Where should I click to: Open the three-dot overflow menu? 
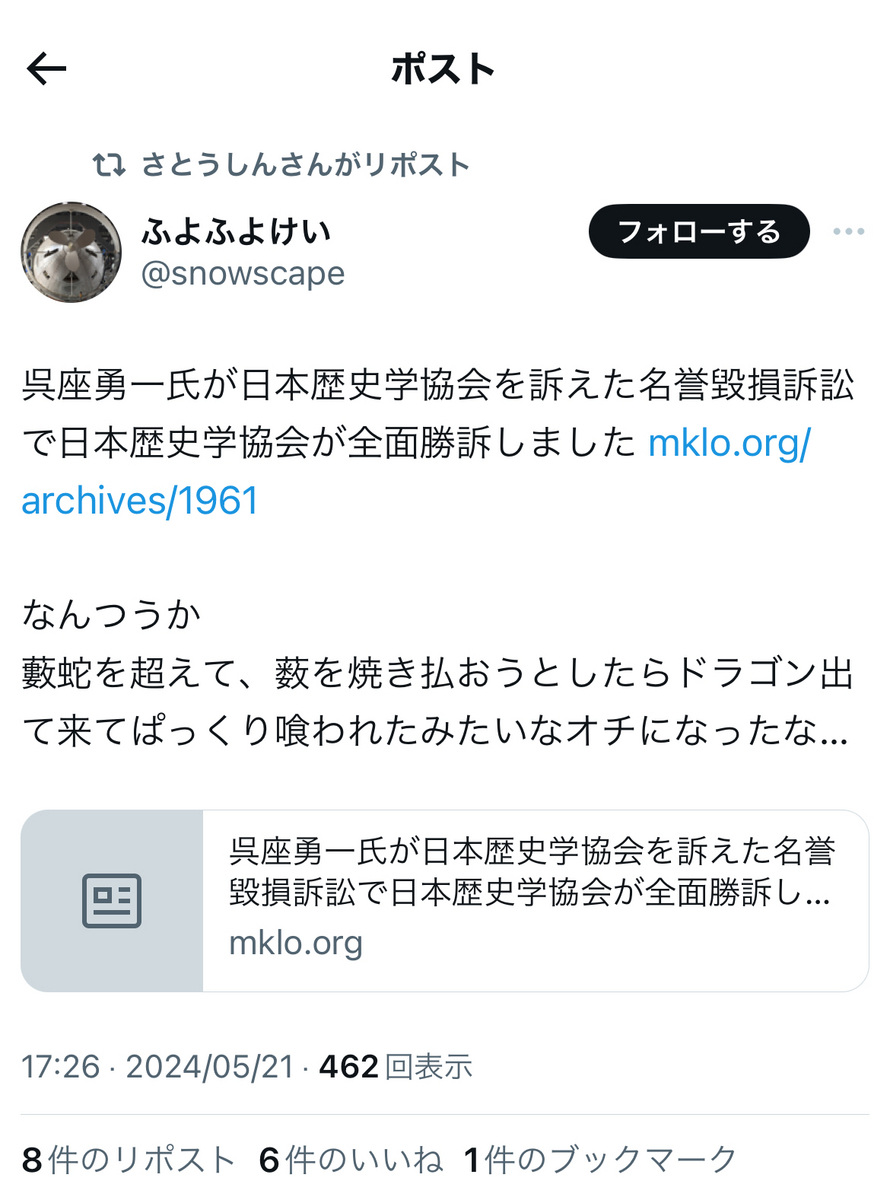(x=848, y=232)
